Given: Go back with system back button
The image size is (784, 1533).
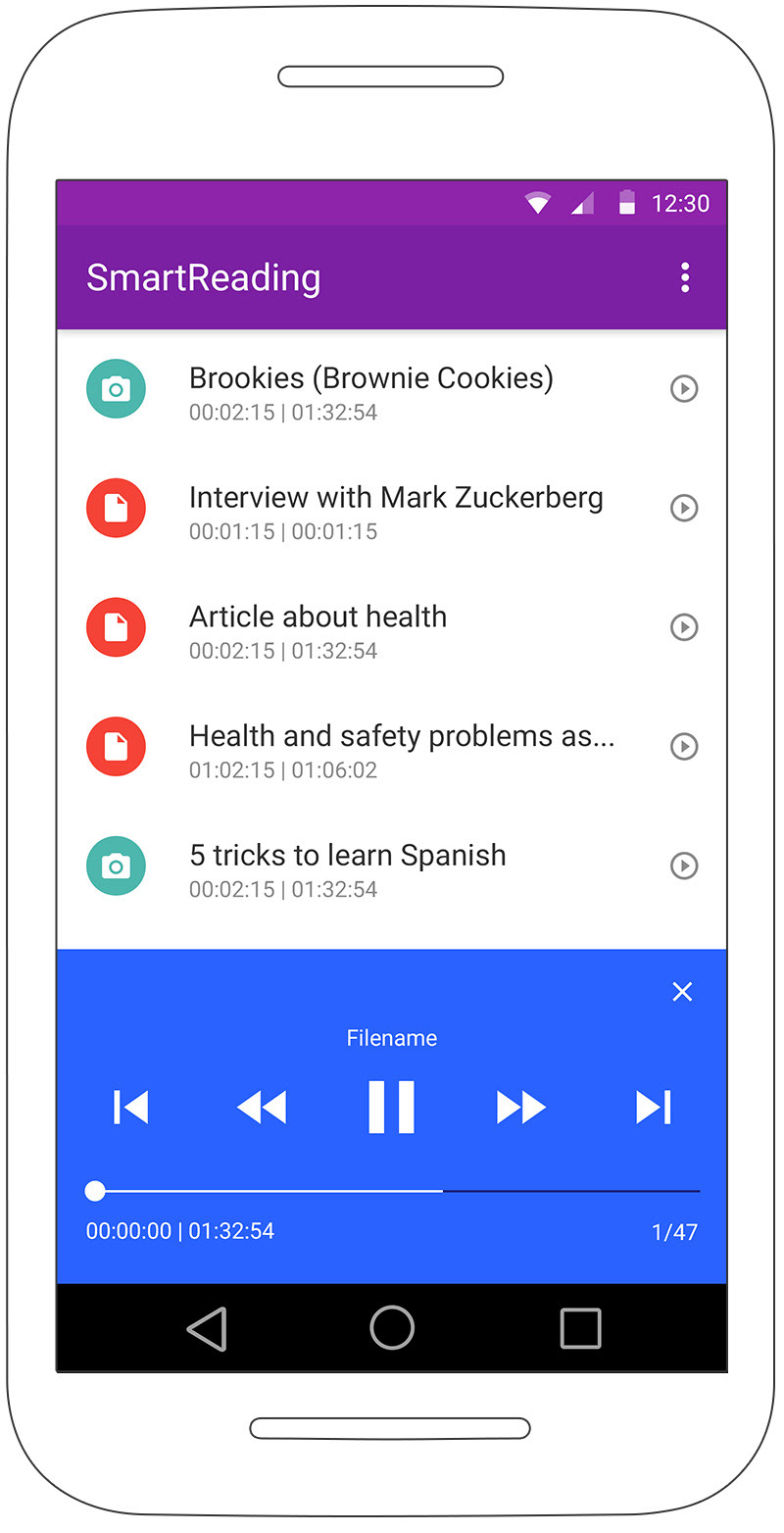Looking at the screenshot, I should coord(207,1329).
